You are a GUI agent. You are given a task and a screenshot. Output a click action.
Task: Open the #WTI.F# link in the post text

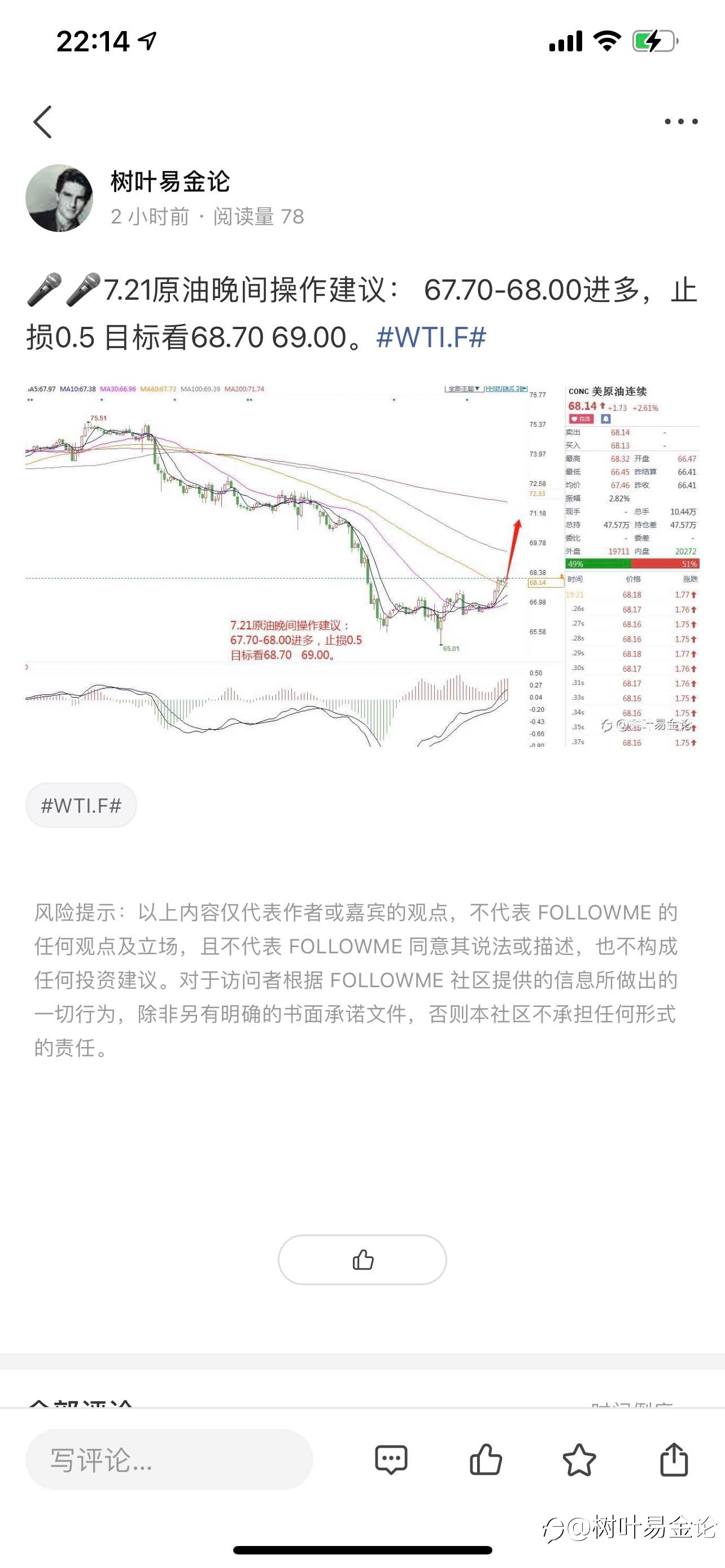coord(431,337)
